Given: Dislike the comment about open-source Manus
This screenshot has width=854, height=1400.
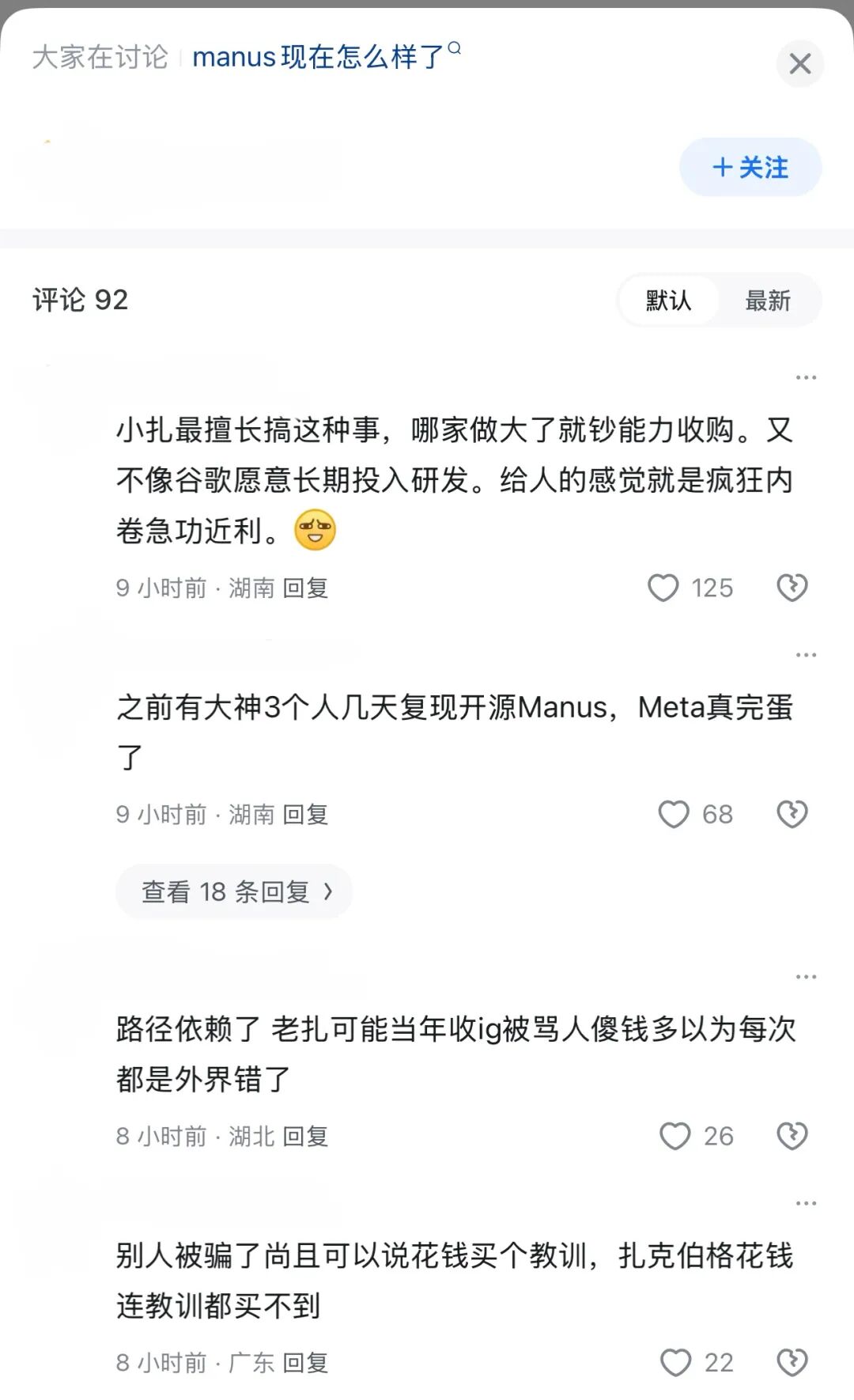Looking at the screenshot, I should tap(792, 815).
